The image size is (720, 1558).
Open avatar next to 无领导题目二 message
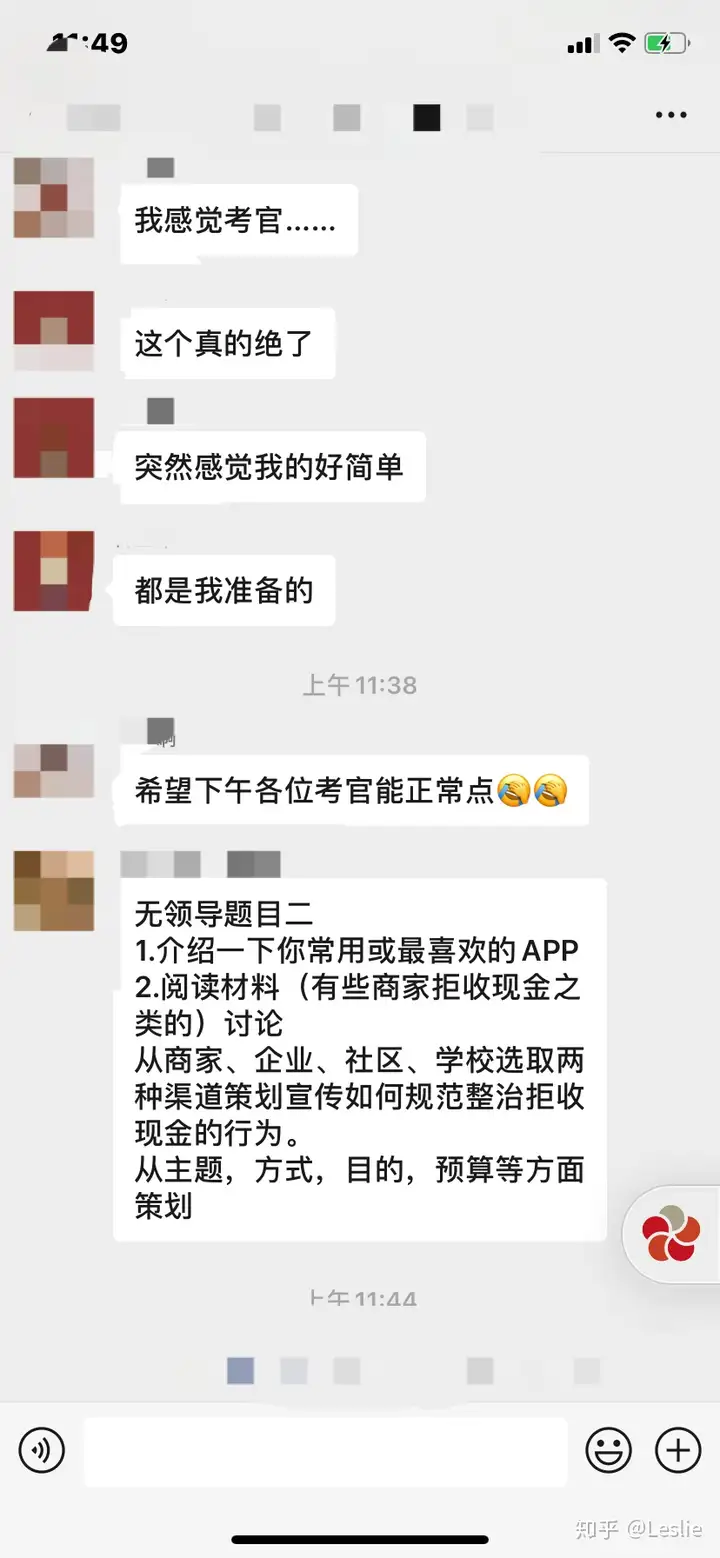coord(54,891)
